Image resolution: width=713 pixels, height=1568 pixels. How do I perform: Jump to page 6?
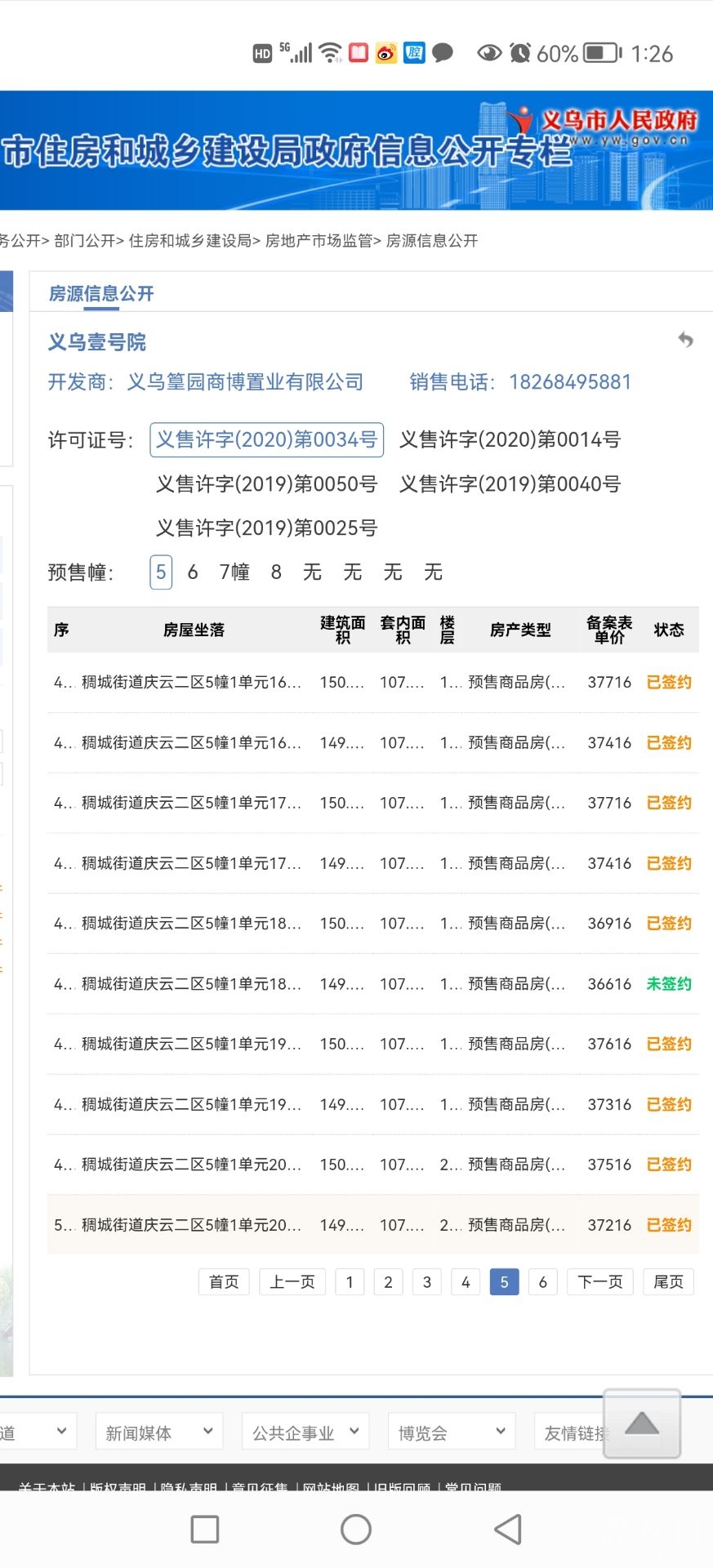(542, 1282)
